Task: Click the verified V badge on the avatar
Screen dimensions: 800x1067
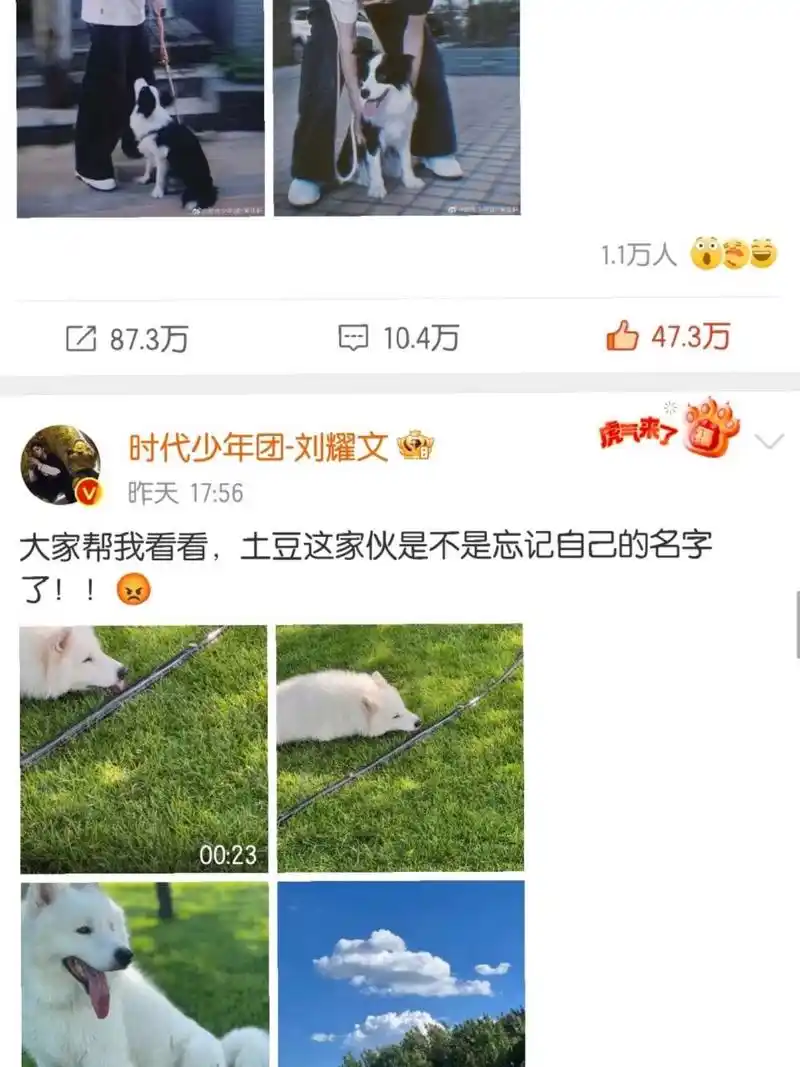Action: click(x=90, y=490)
